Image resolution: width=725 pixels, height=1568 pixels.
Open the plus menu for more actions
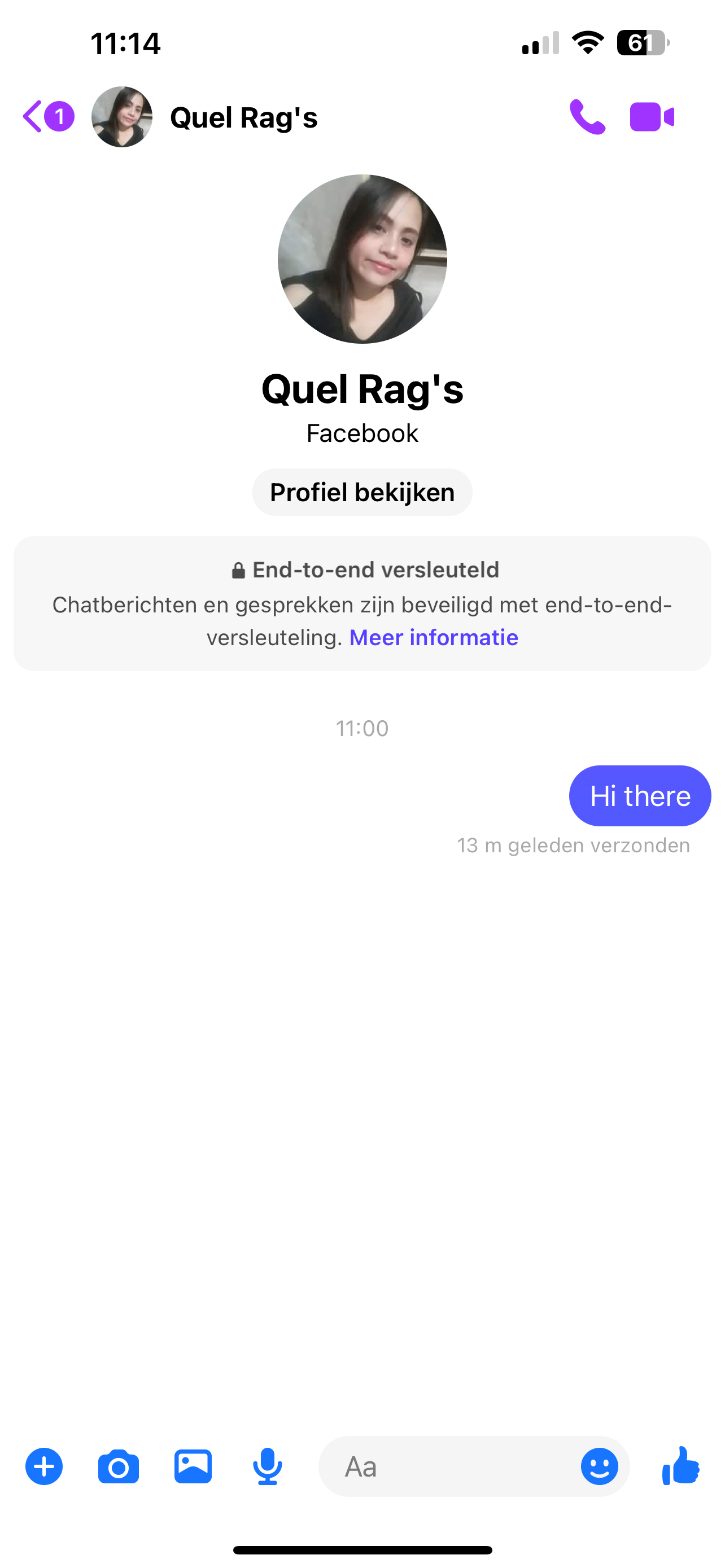tap(44, 1466)
